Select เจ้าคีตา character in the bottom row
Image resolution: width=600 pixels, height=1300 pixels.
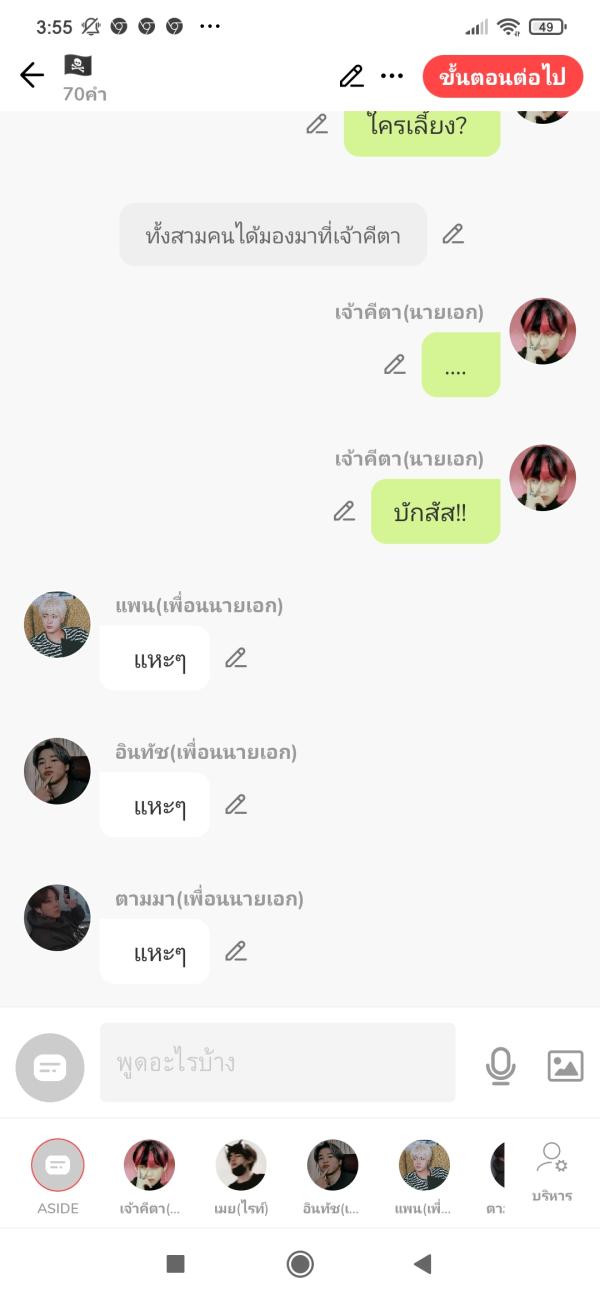pos(149,1166)
